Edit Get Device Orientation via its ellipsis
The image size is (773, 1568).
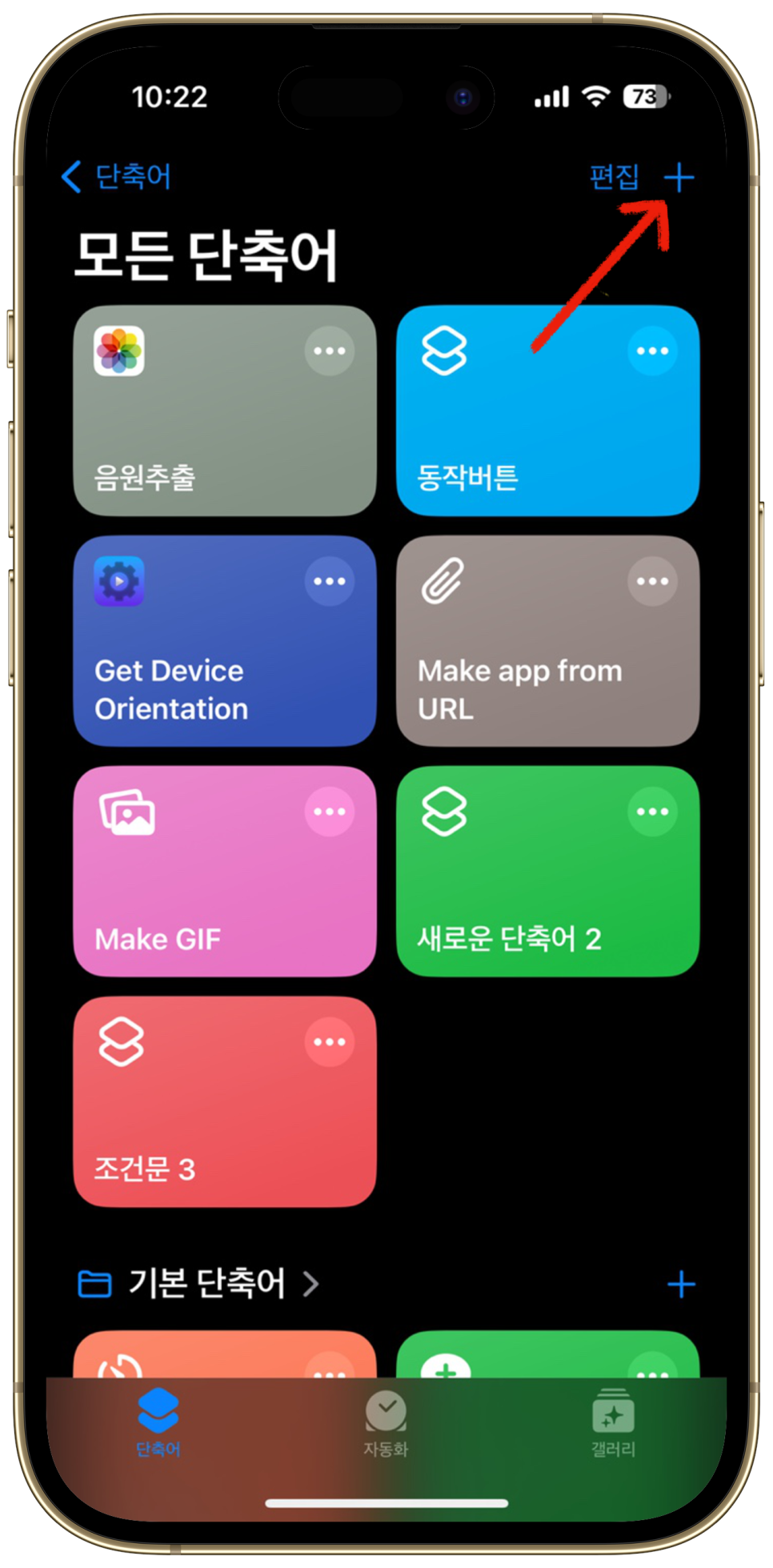[330, 581]
